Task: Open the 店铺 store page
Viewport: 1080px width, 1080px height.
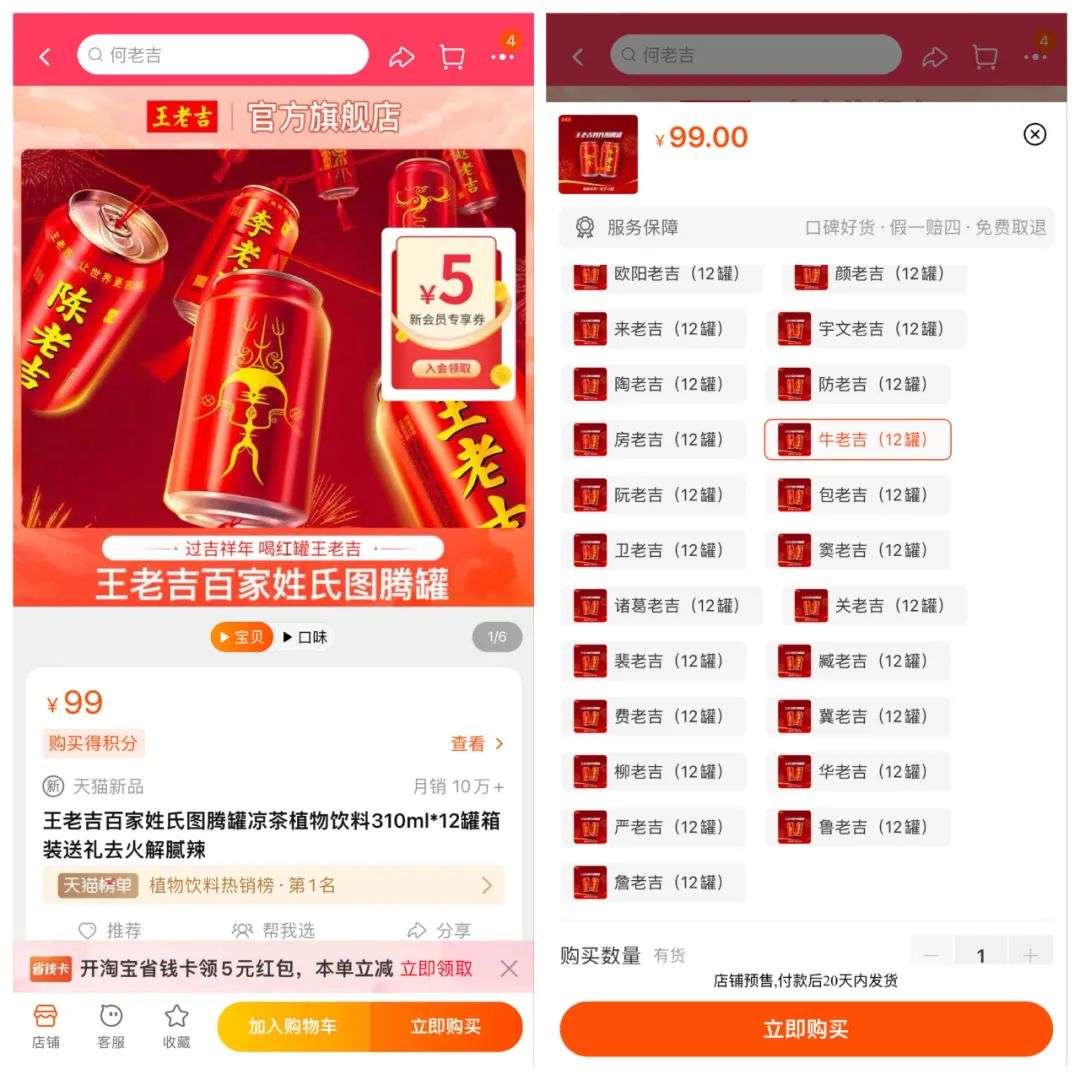Action: pos(46,1026)
